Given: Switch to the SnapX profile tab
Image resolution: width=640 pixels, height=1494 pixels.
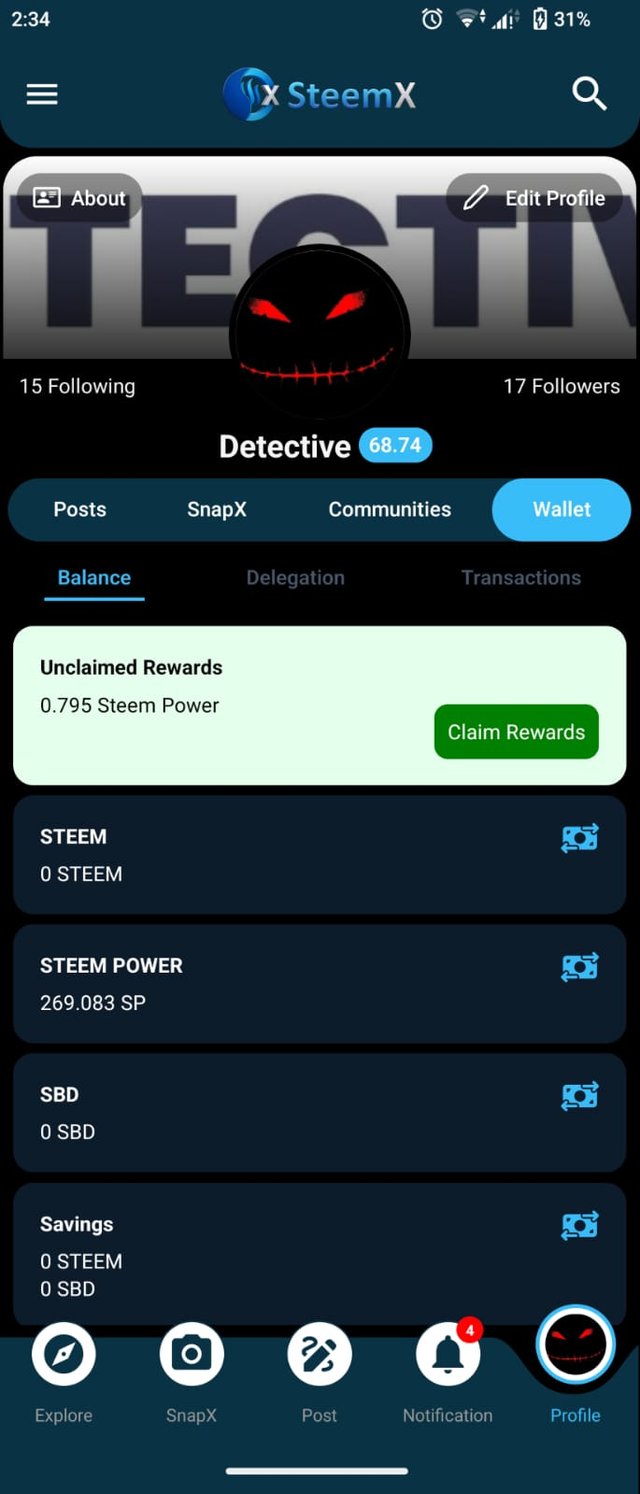Looking at the screenshot, I should [217, 509].
